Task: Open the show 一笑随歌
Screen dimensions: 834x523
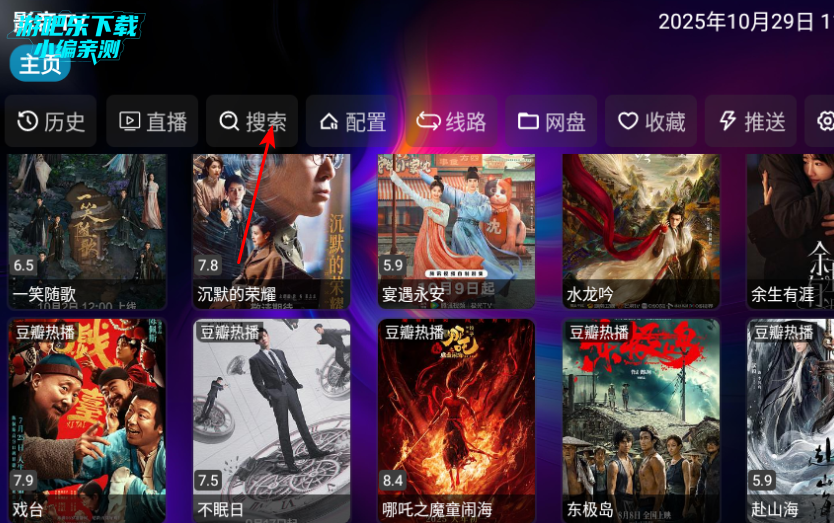Action: pos(87,230)
